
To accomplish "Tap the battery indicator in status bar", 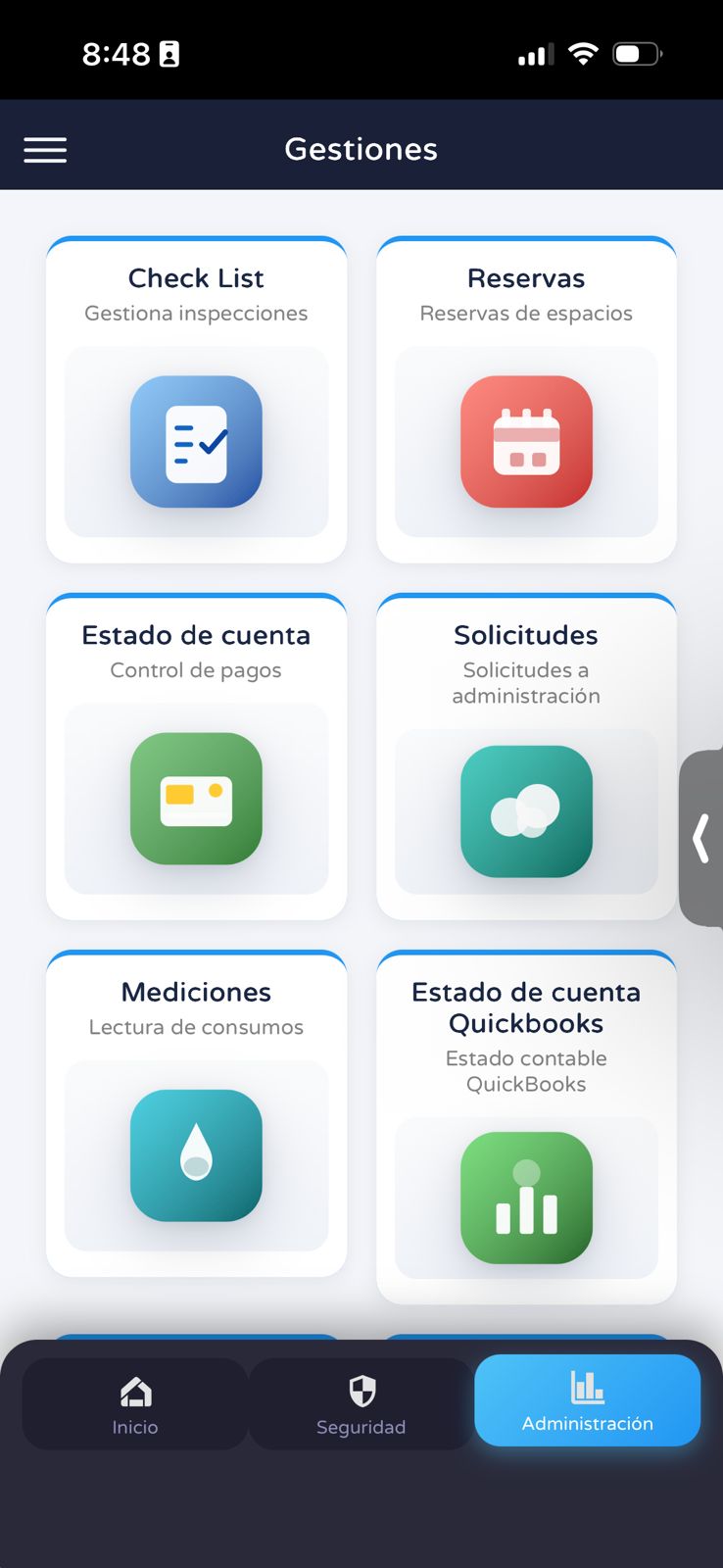I will tap(636, 54).
